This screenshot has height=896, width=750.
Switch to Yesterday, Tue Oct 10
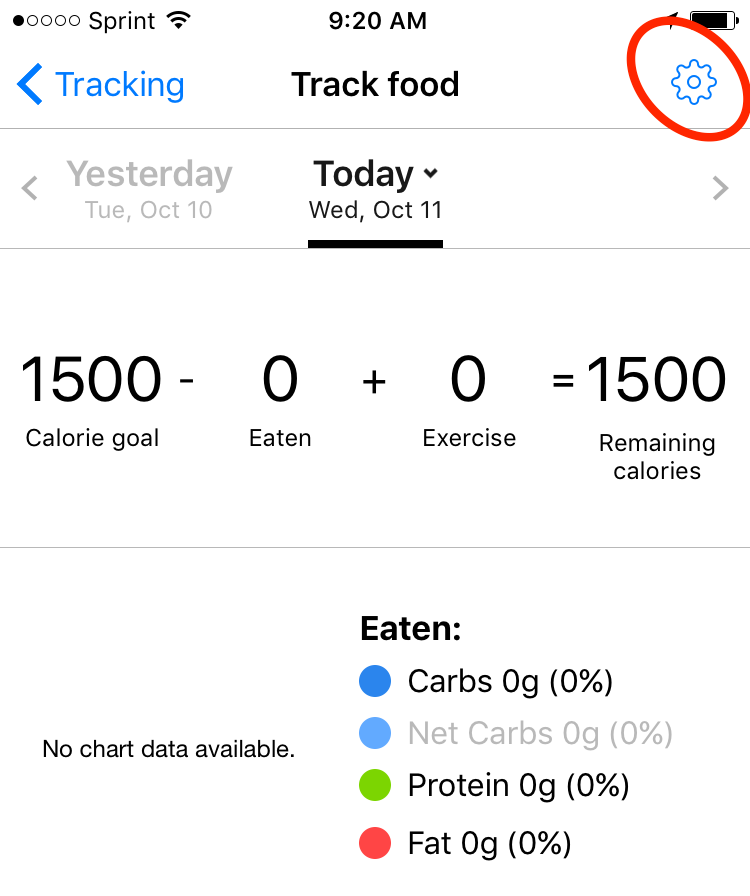[x=149, y=188]
